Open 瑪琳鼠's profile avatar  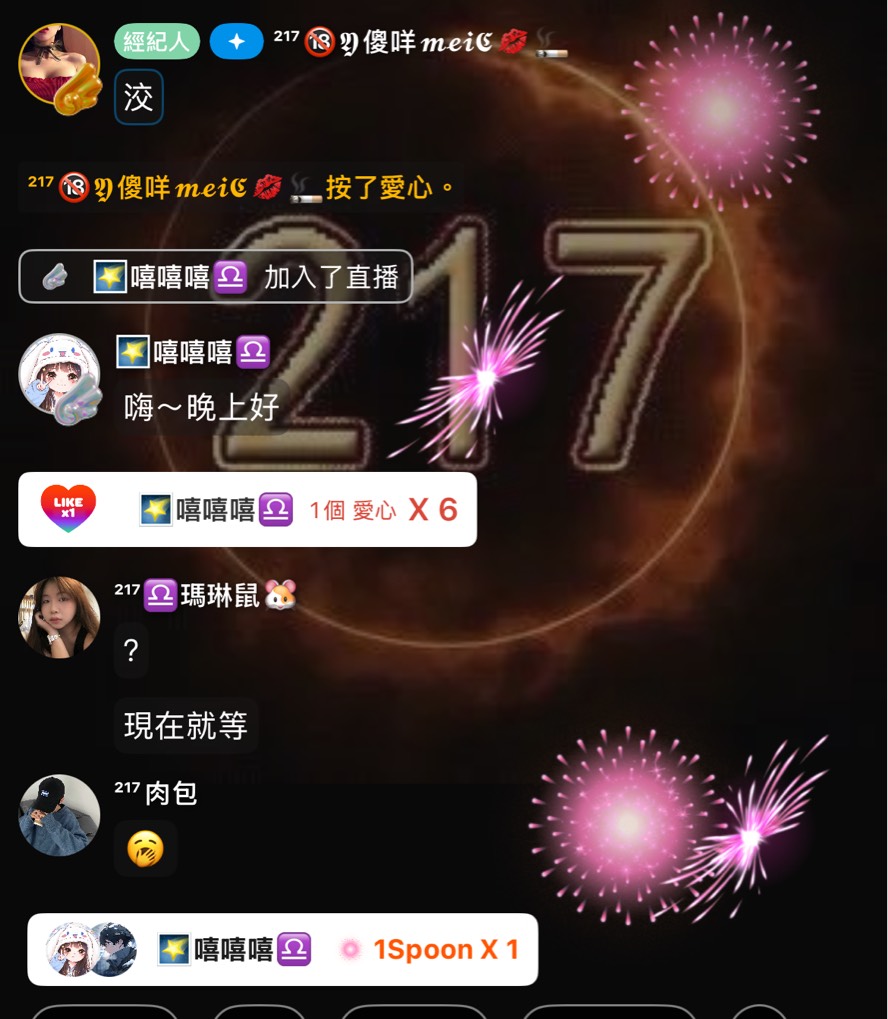coord(59,617)
